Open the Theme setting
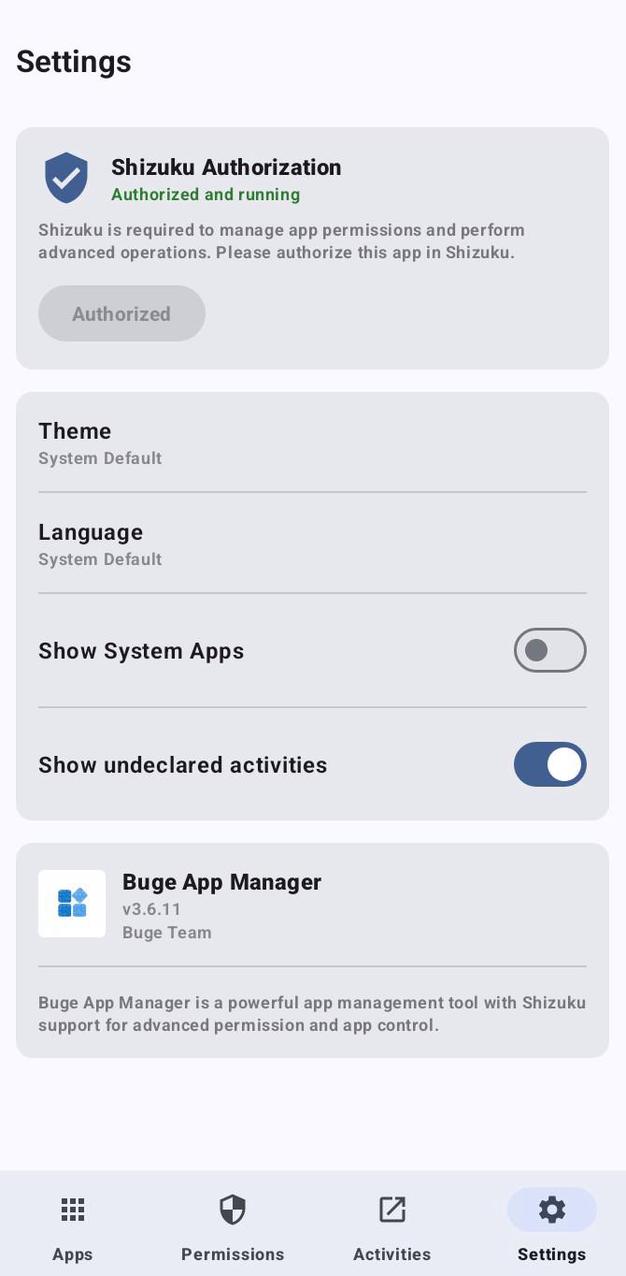 tap(312, 443)
